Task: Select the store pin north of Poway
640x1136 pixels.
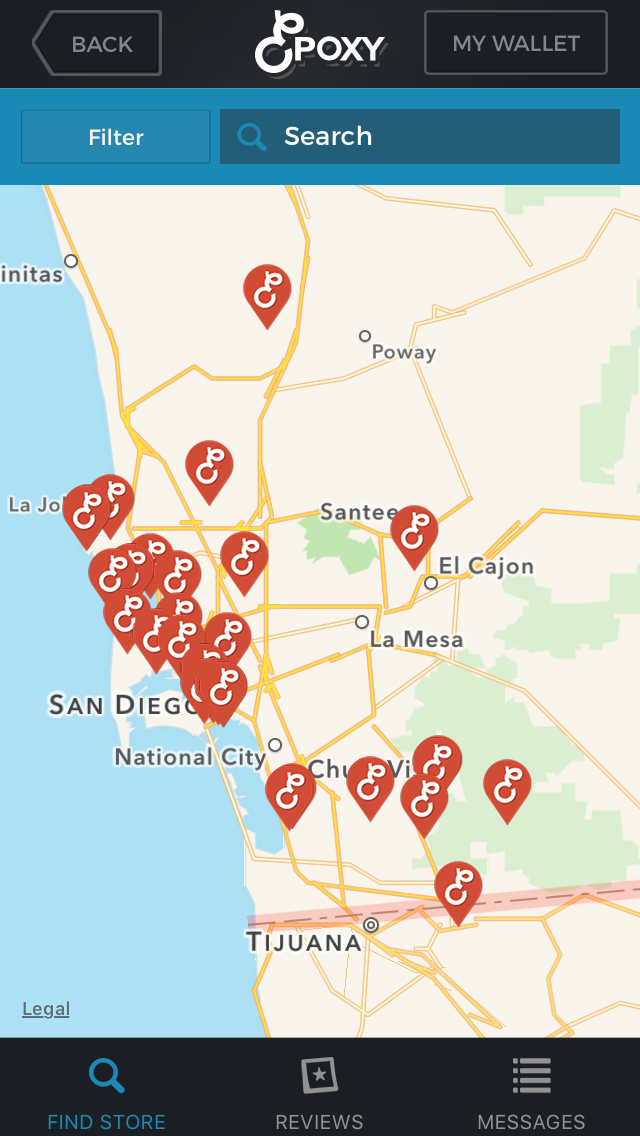Action: [x=267, y=292]
